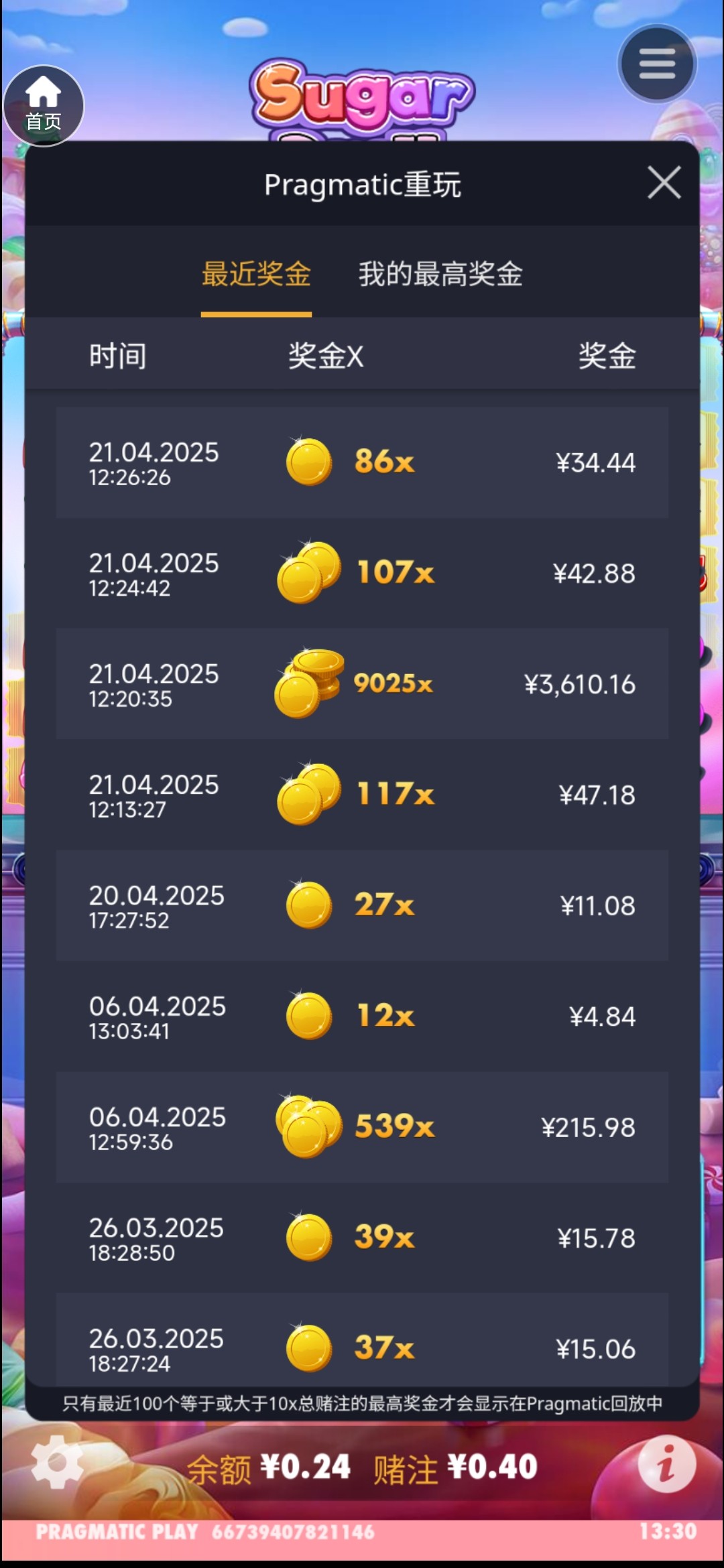View the 117x win replay
The width and height of the screenshot is (724, 1568).
tap(362, 795)
